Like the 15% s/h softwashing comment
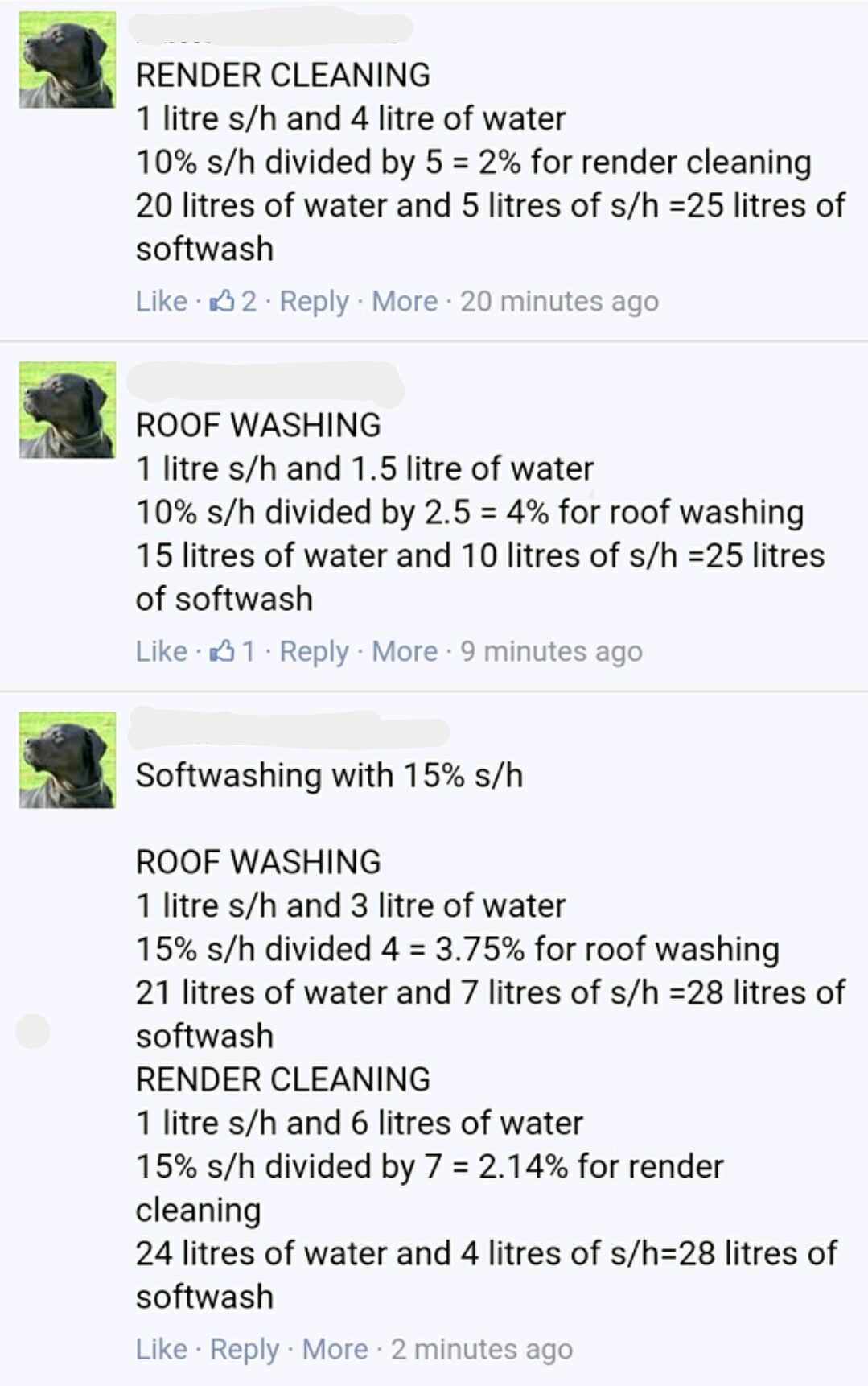The height and width of the screenshot is (1386, 868). (161, 1349)
